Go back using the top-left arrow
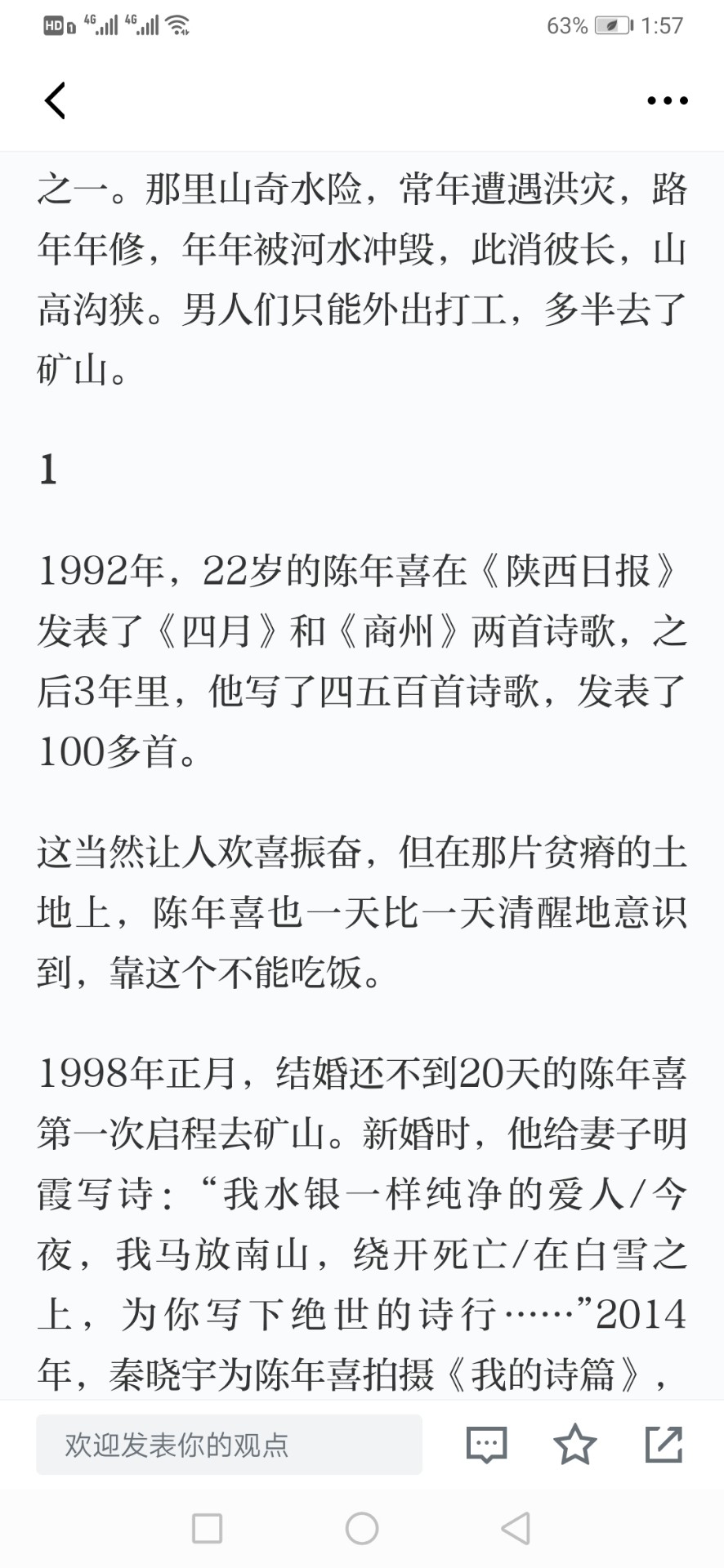724x1568 pixels. tap(55, 100)
